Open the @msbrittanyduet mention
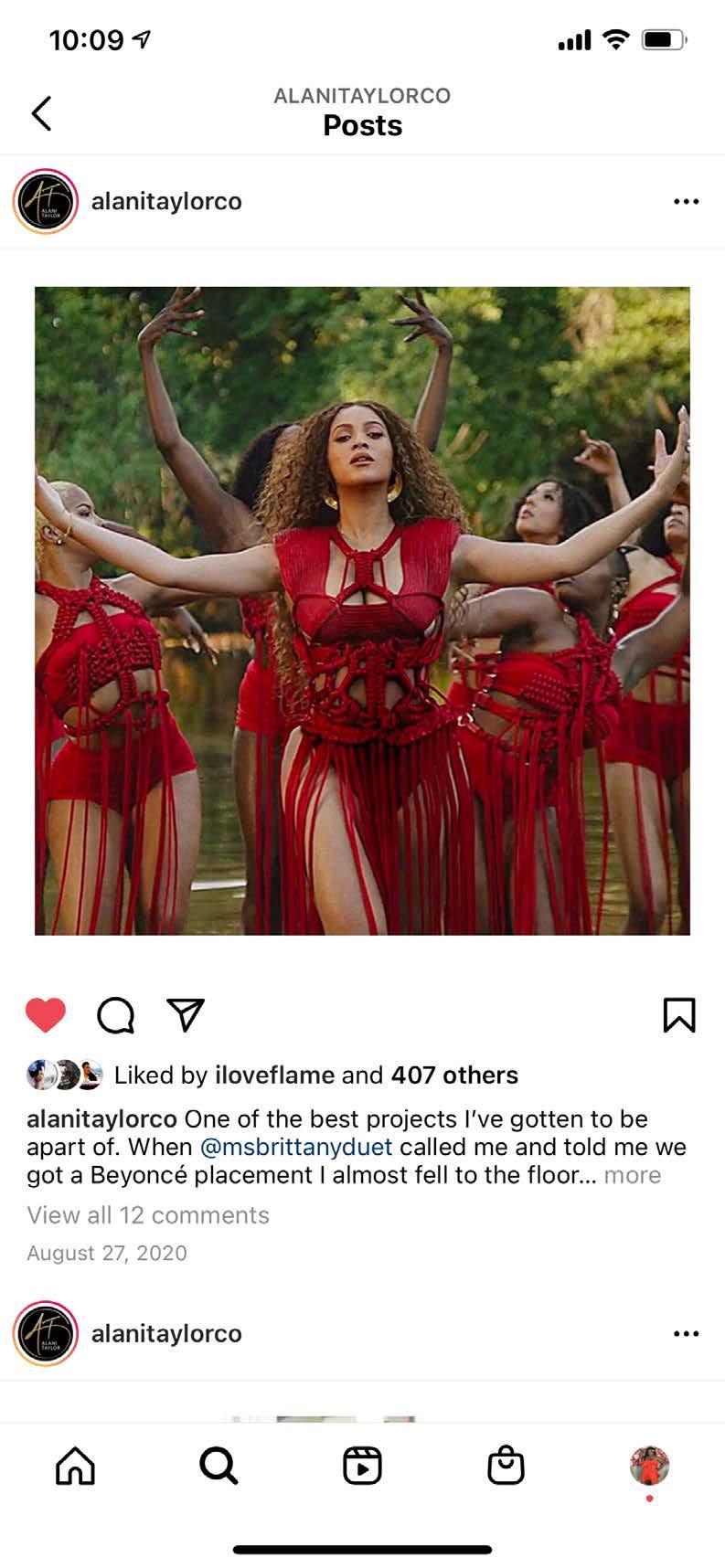 (295, 1148)
